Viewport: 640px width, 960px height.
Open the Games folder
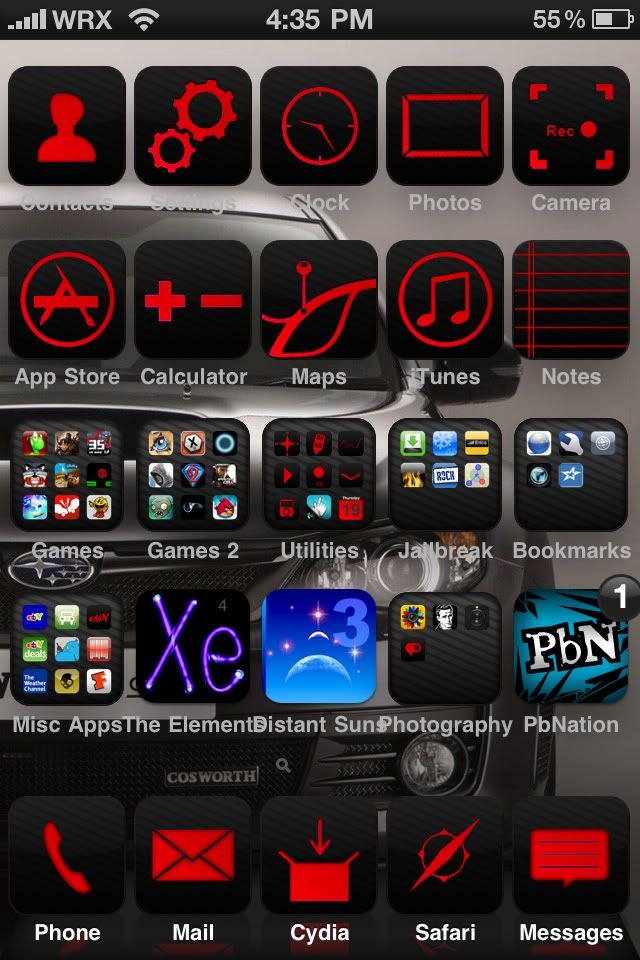point(67,474)
